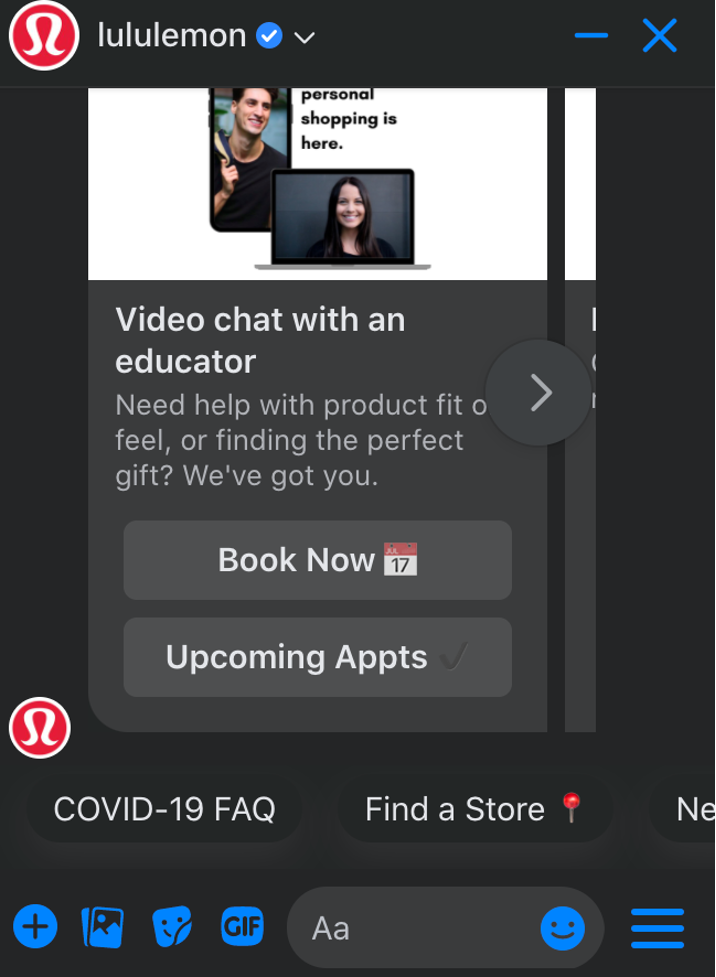The width and height of the screenshot is (716, 977).
Task: Open more actions with the plus icon
Action: coord(35,928)
